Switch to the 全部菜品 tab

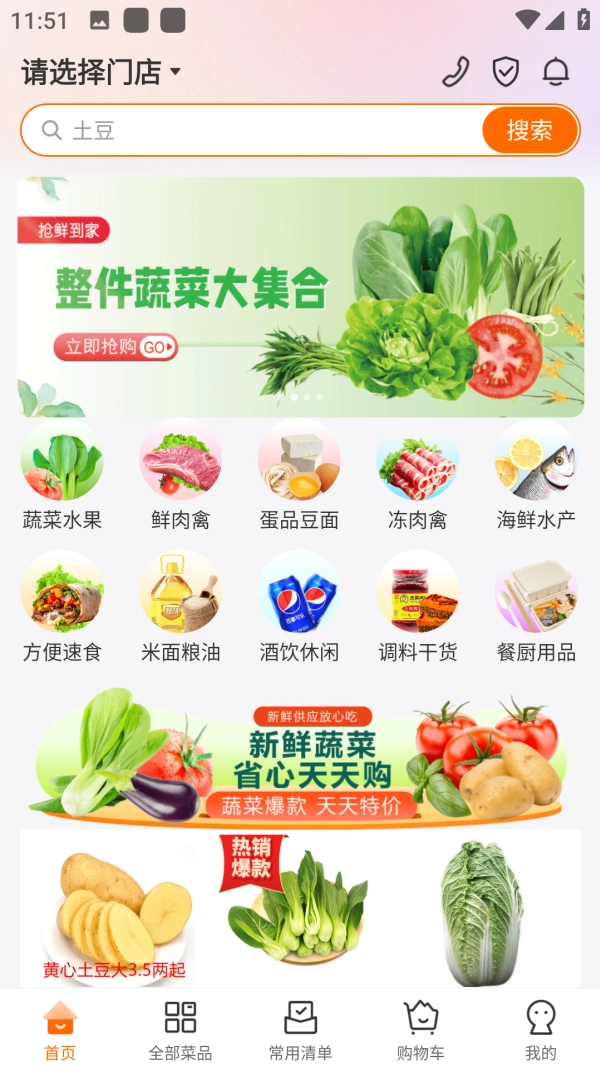tap(180, 1030)
